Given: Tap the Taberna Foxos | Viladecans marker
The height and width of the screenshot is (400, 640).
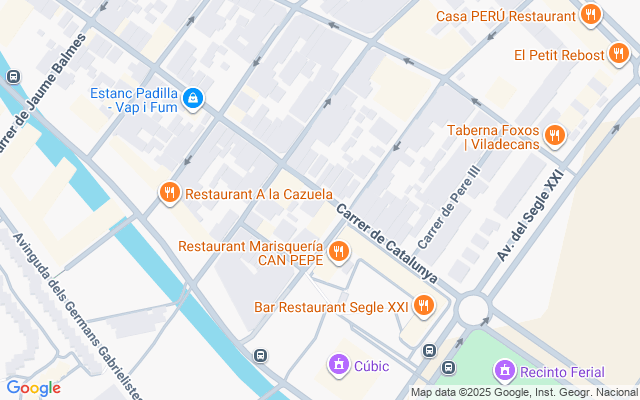Looking at the screenshot, I should point(555,135).
